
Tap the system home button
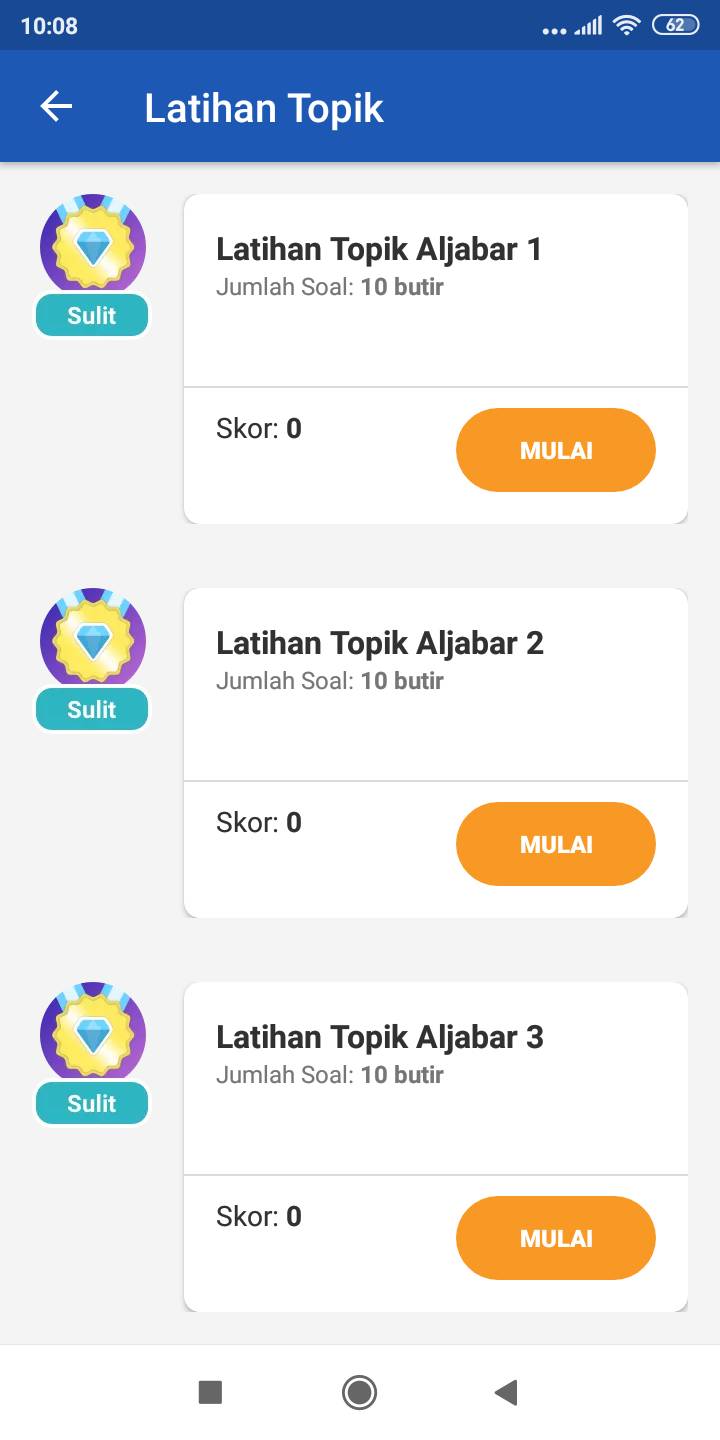(x=359, y=1392)
